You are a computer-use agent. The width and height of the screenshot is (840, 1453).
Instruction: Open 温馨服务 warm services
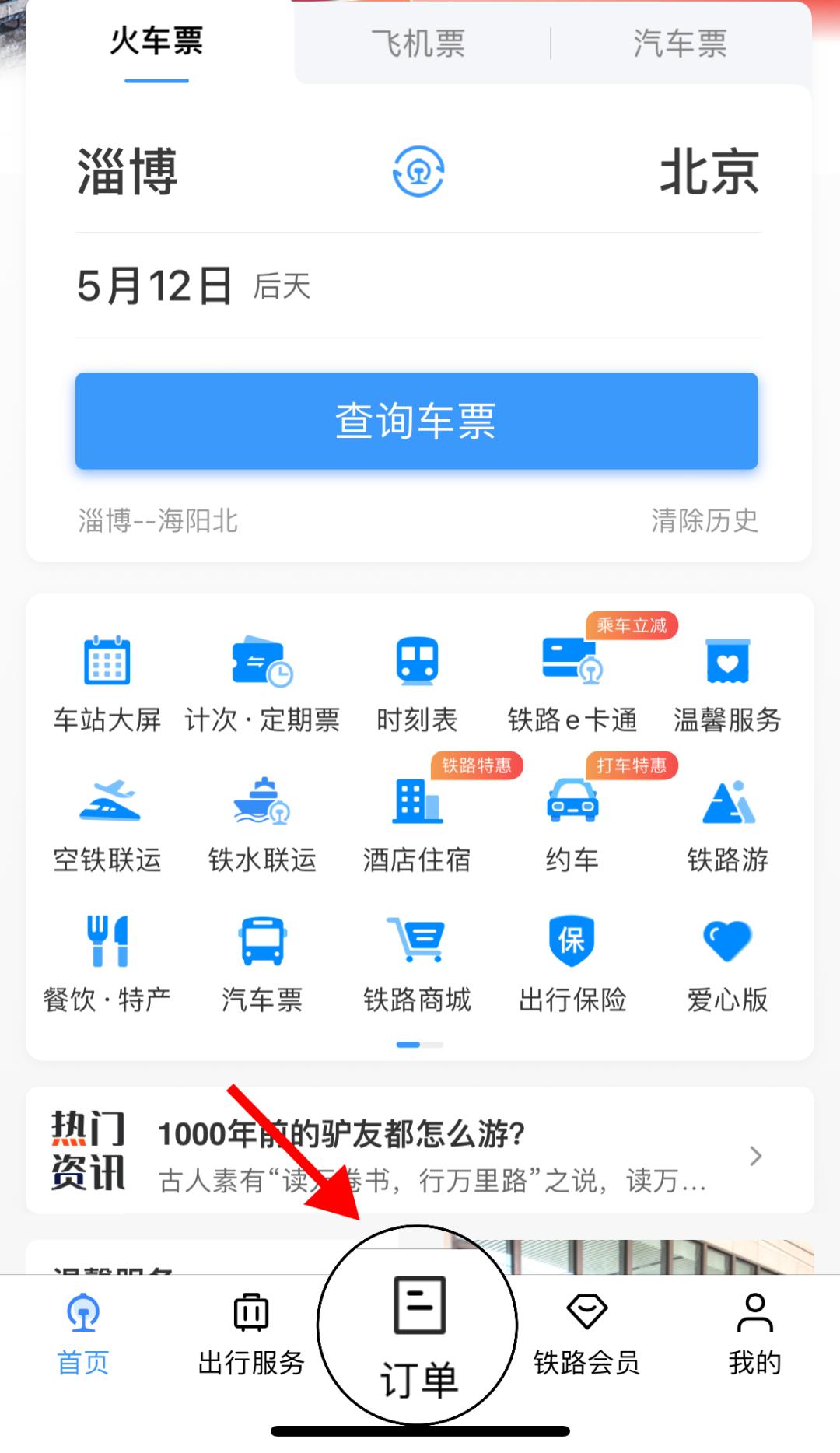pyautogui.click(x=728, y=681)
